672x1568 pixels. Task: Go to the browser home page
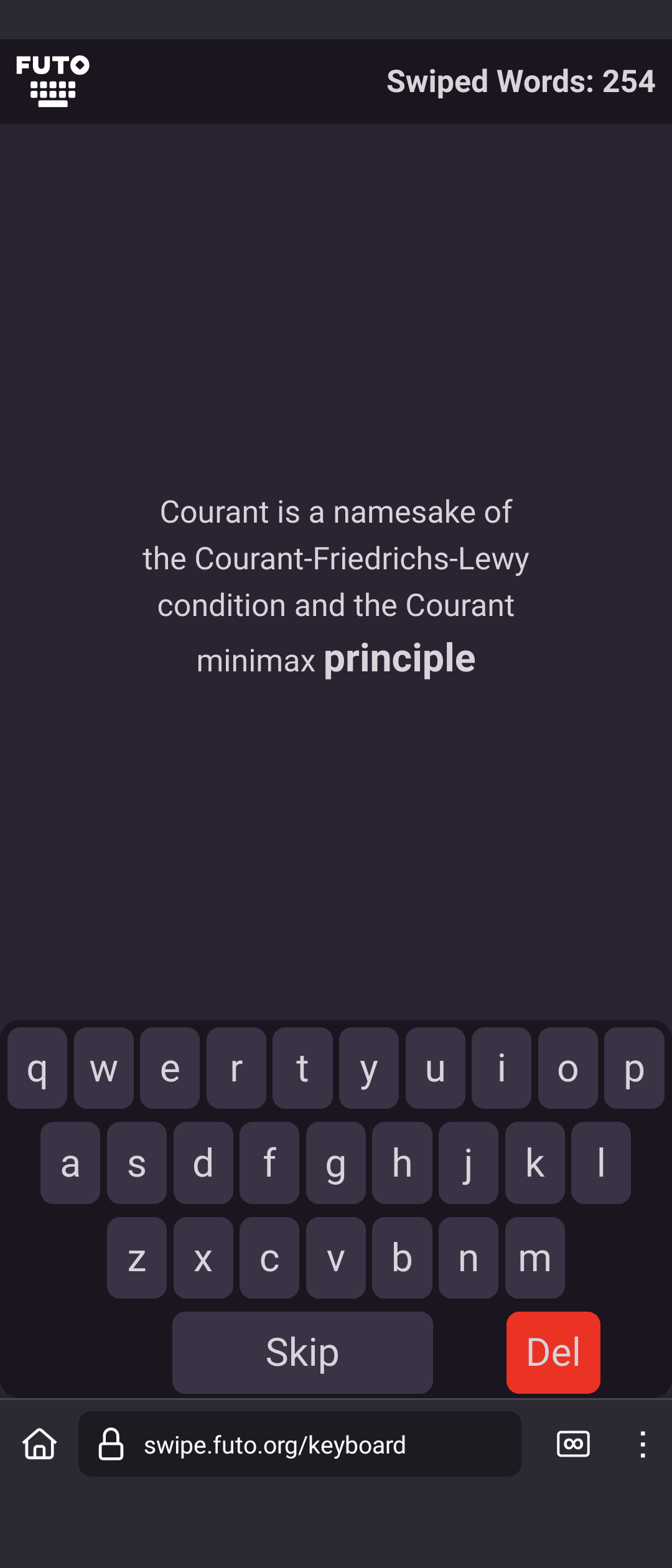pyautogui.click(x=40, y=1444)
